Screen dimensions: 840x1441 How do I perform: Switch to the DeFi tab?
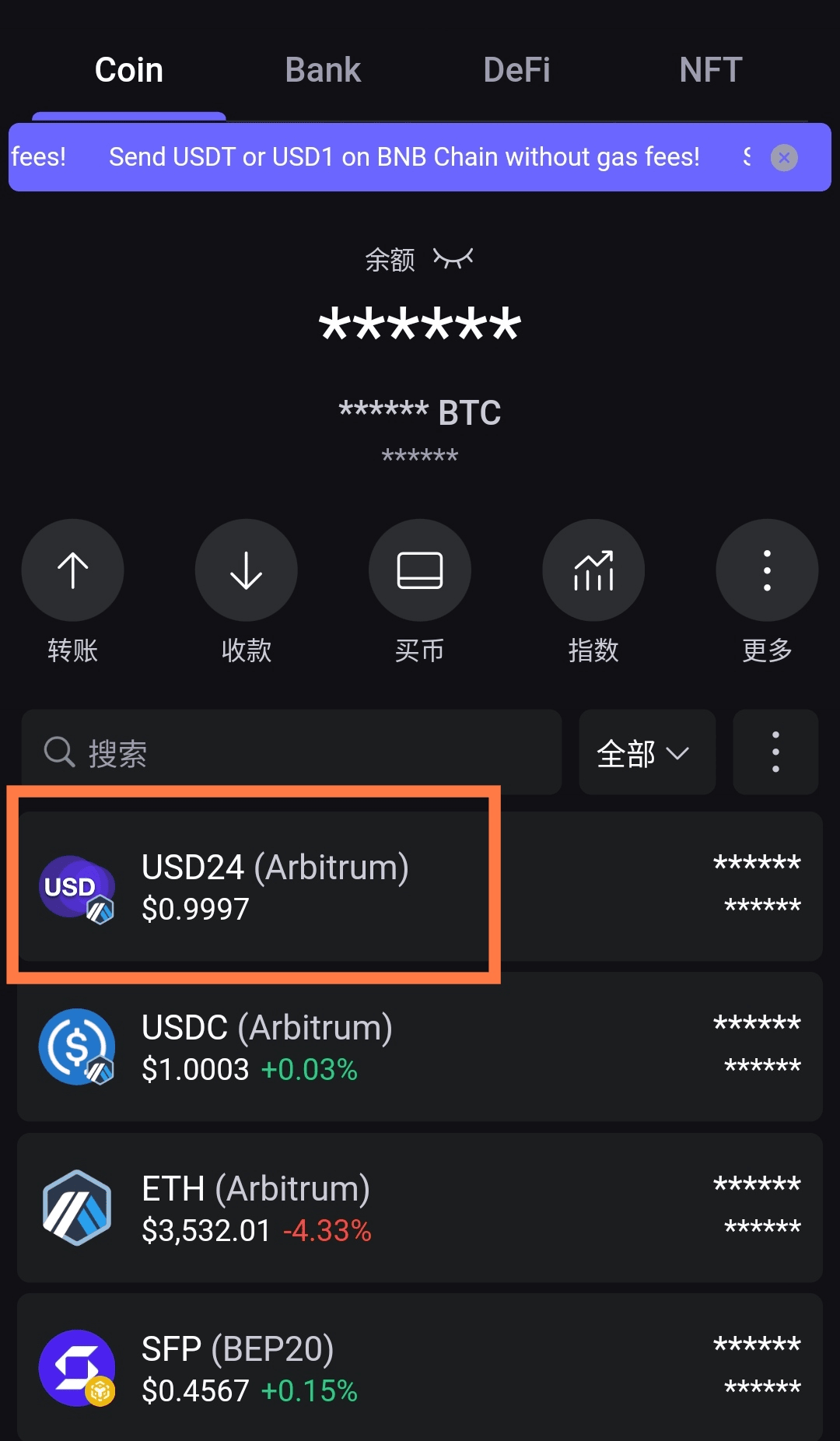pyautogui.click(x=516, y=70)
